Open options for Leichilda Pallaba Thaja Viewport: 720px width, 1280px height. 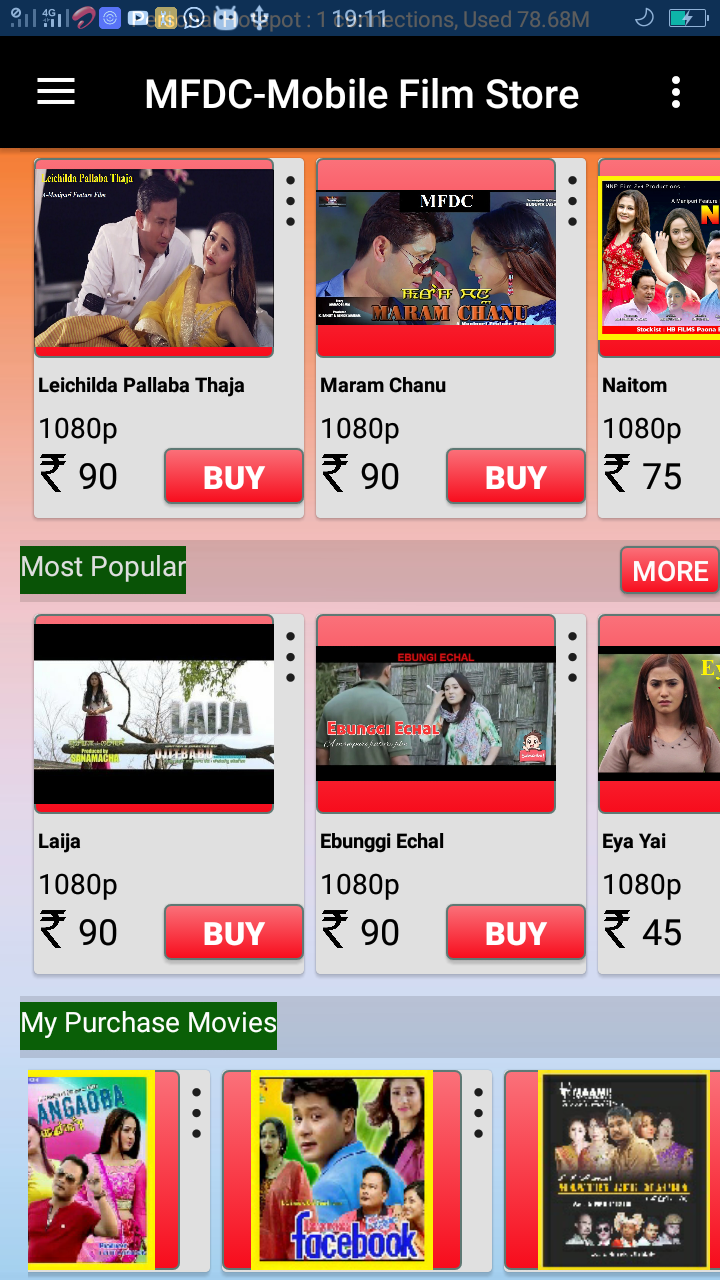[x=289, y=200]
